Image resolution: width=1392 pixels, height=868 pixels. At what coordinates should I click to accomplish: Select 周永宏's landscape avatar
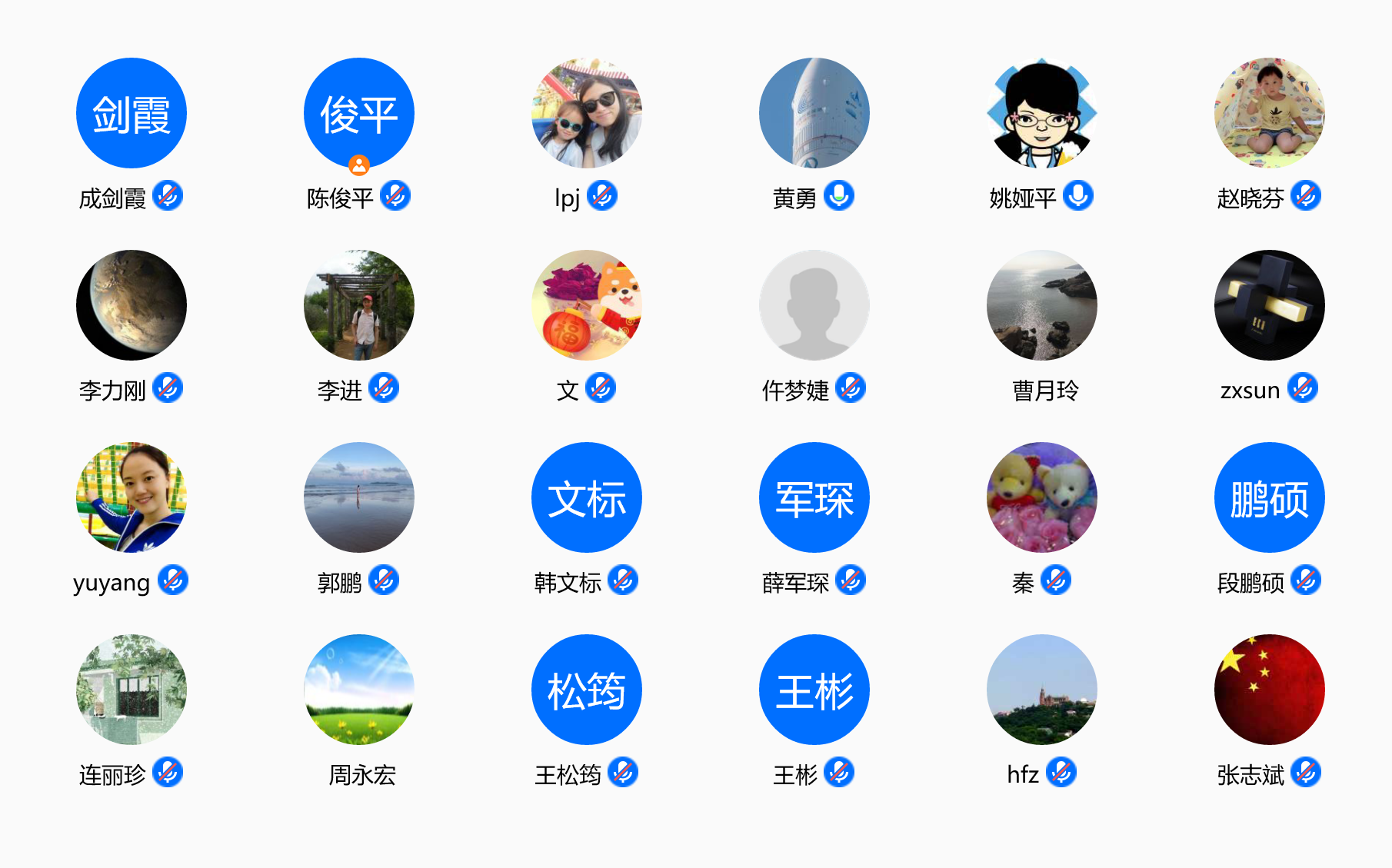[x=359, y=690]
